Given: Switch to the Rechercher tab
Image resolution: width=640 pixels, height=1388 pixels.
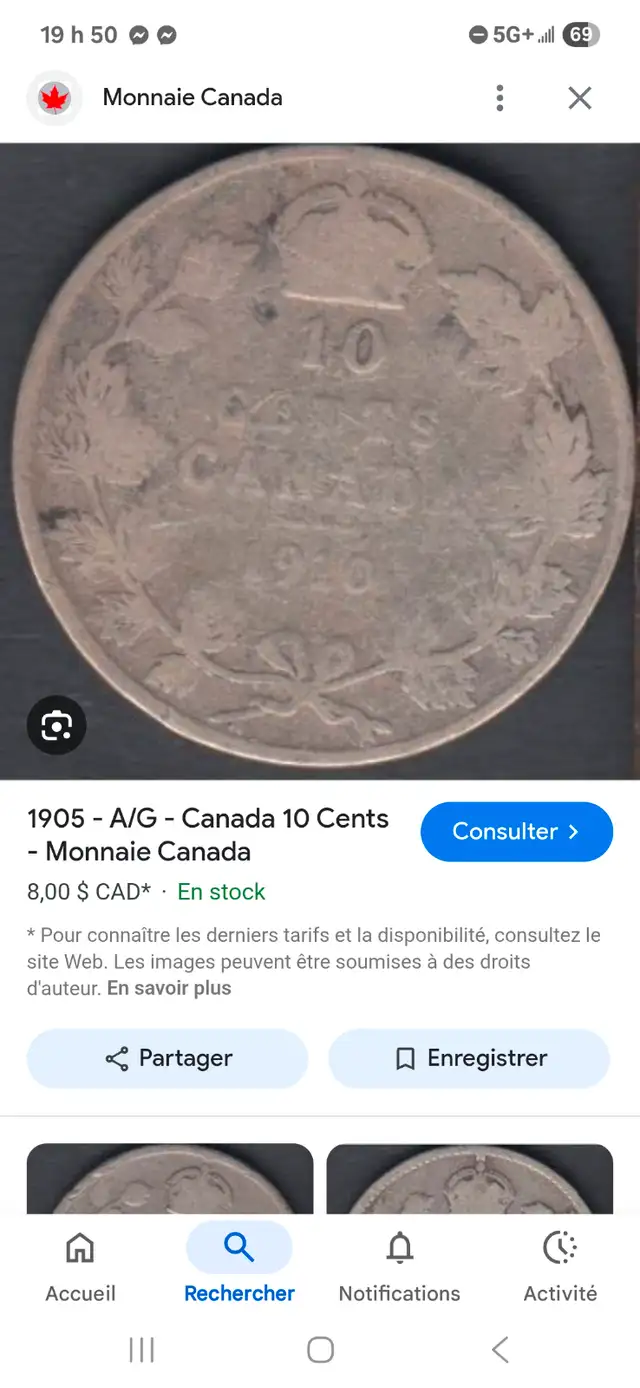Looking at the screenshot, I should [x=239, y=1266].
